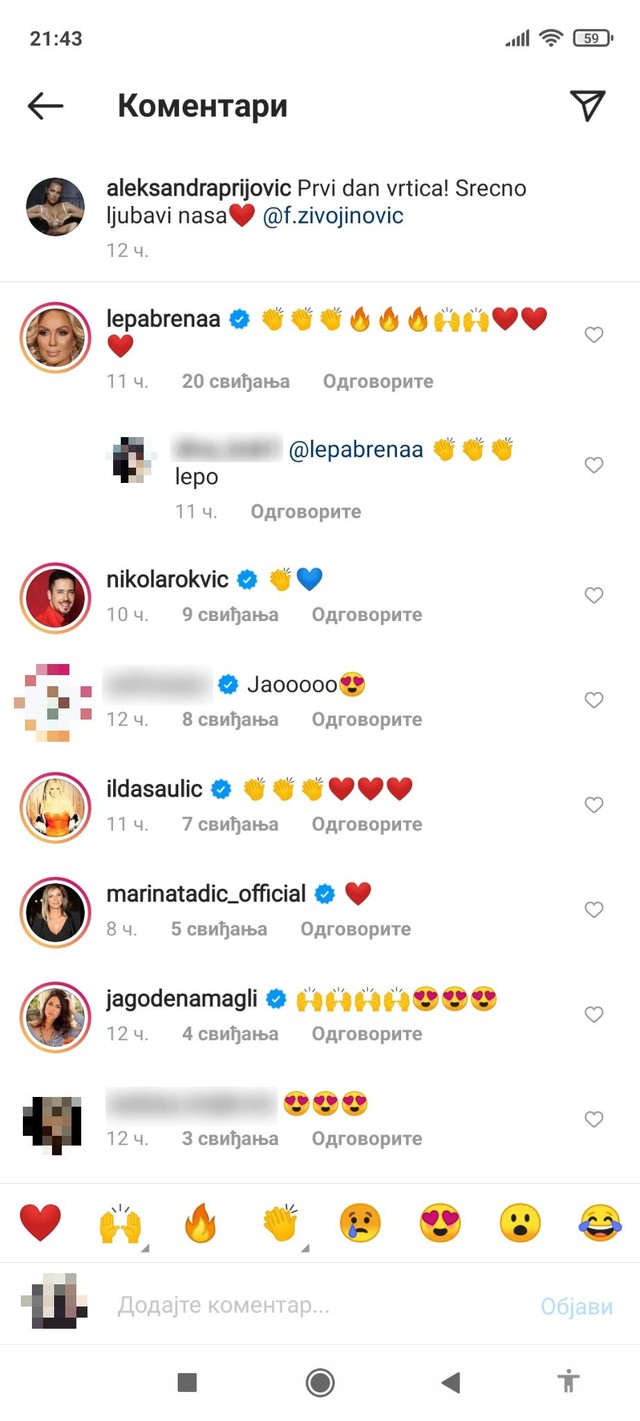The width and height of the screenshot is (640, 1421).
Task: Tap the system home button
Action: pos(320,1382)
